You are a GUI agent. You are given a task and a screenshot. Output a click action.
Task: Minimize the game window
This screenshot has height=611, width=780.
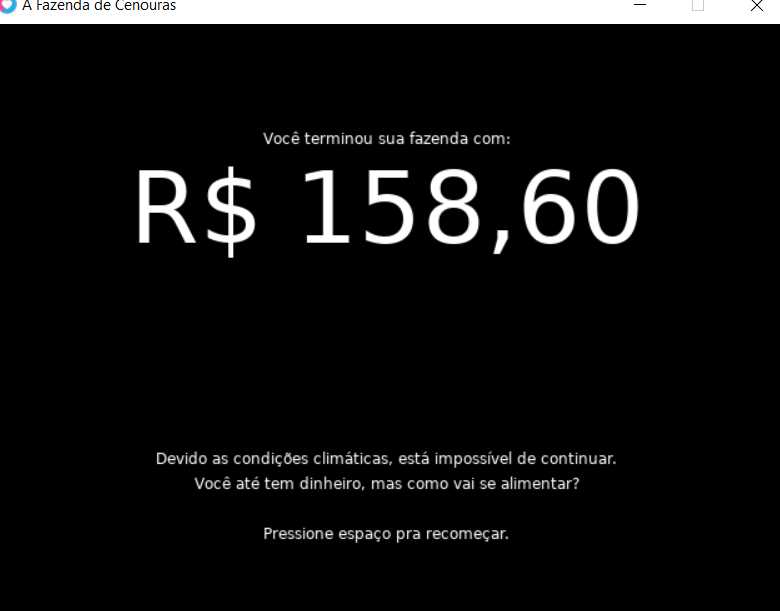pos(640,6)
